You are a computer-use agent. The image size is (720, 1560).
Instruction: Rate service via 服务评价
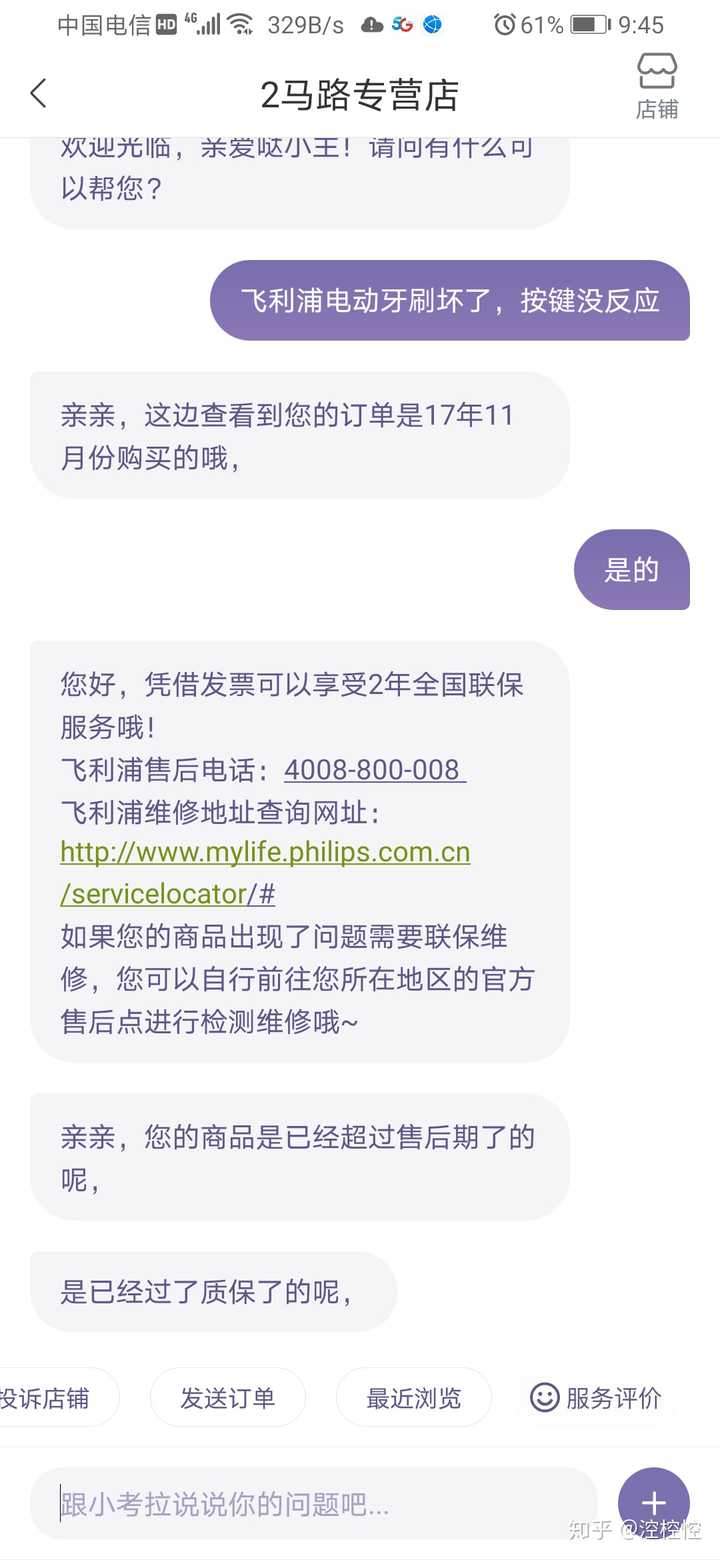[596, 1397]
